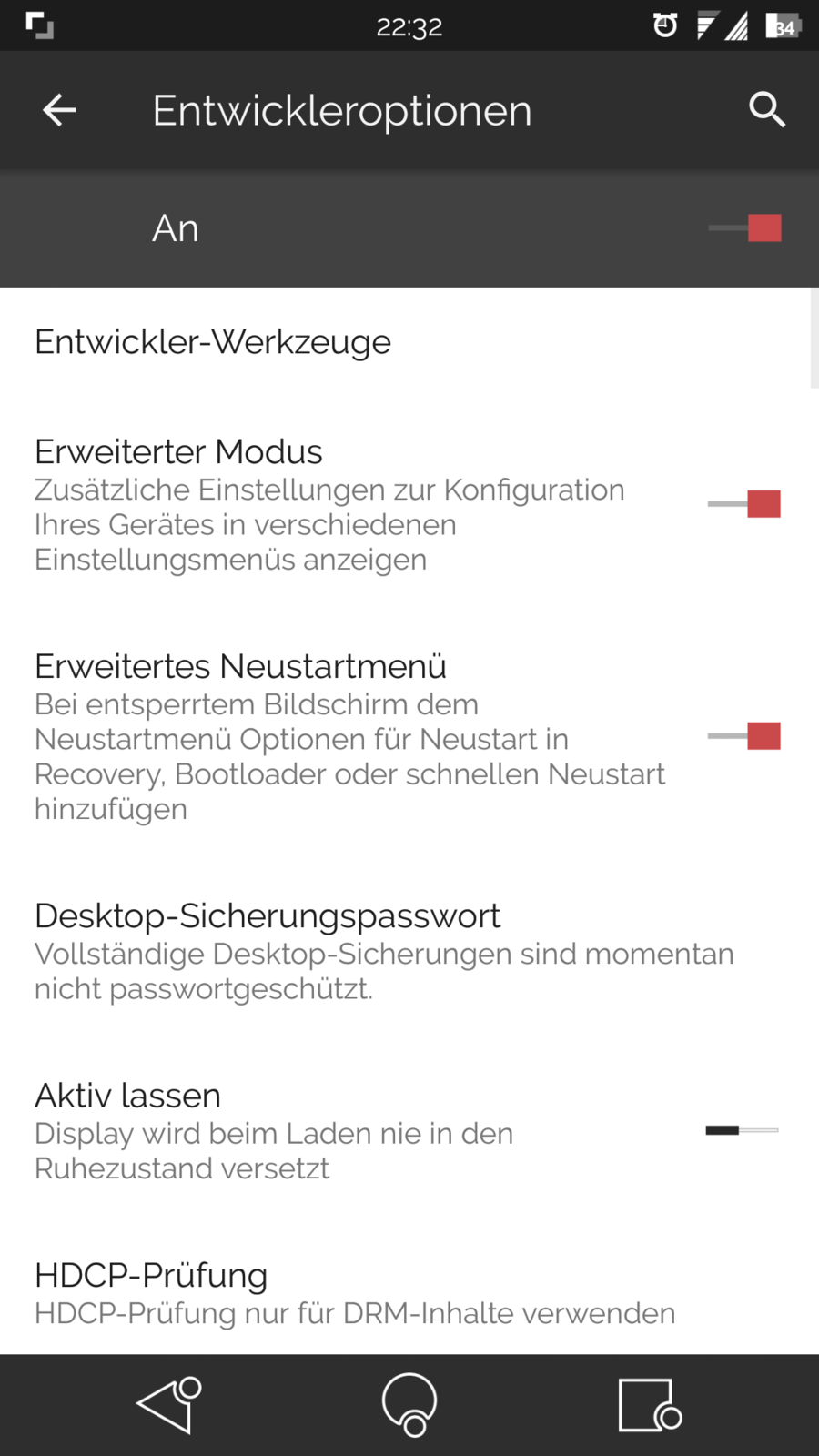Toggle Erweitertes Neustartmenü off
This screenshot has width=819, height=1456.
tap(744, 736)
